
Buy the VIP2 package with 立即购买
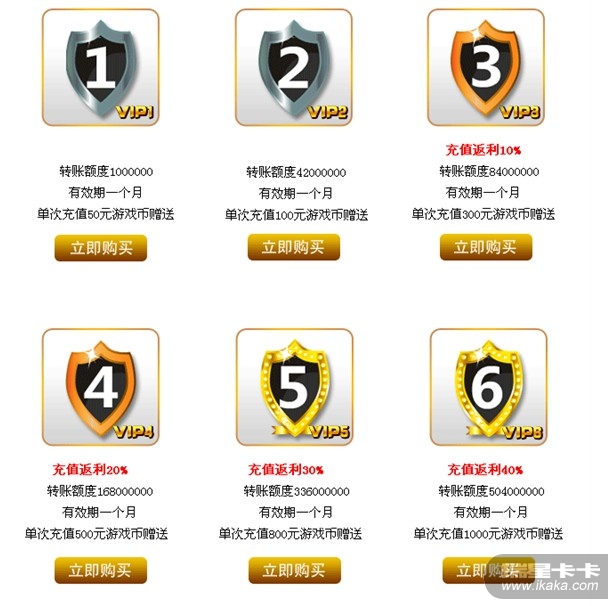(294, 248)
